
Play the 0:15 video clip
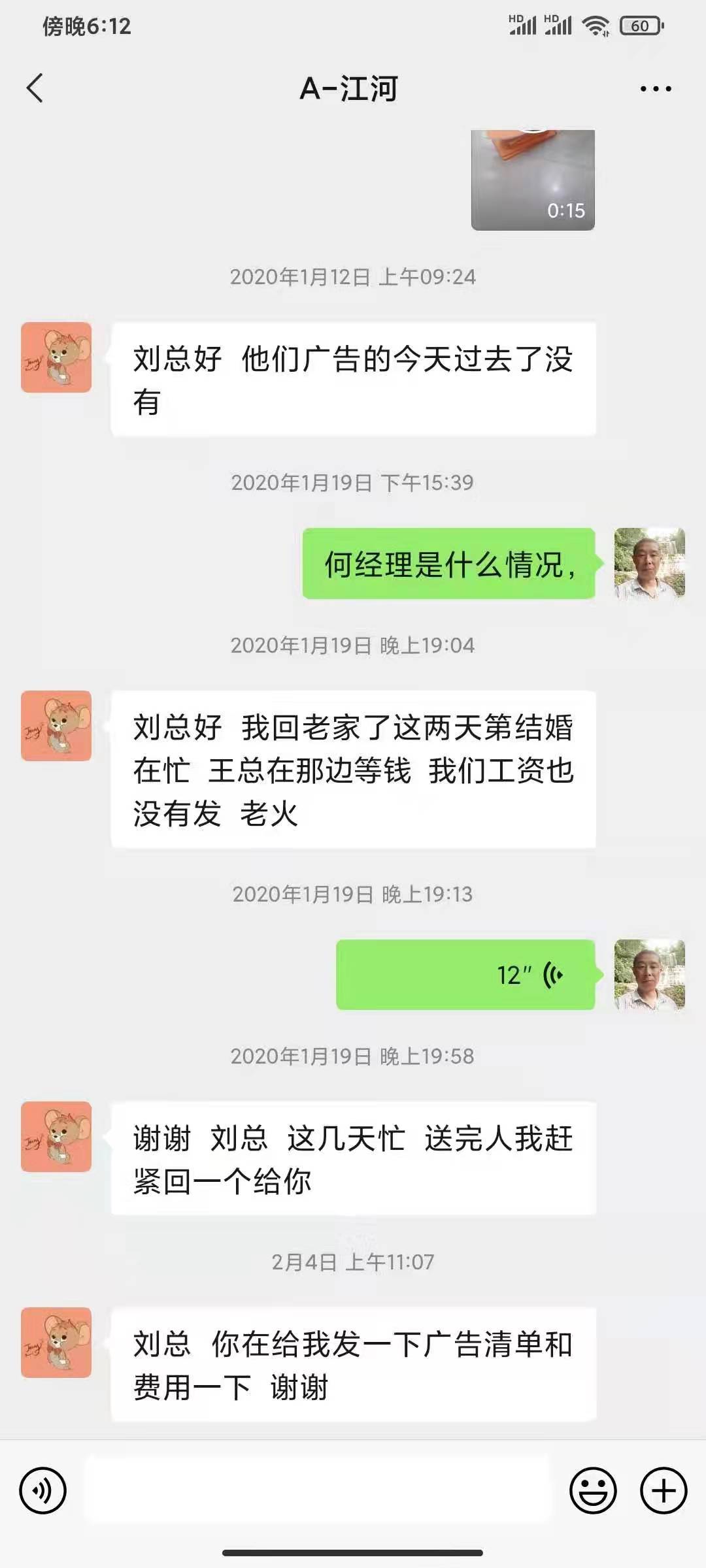(533, 180)
